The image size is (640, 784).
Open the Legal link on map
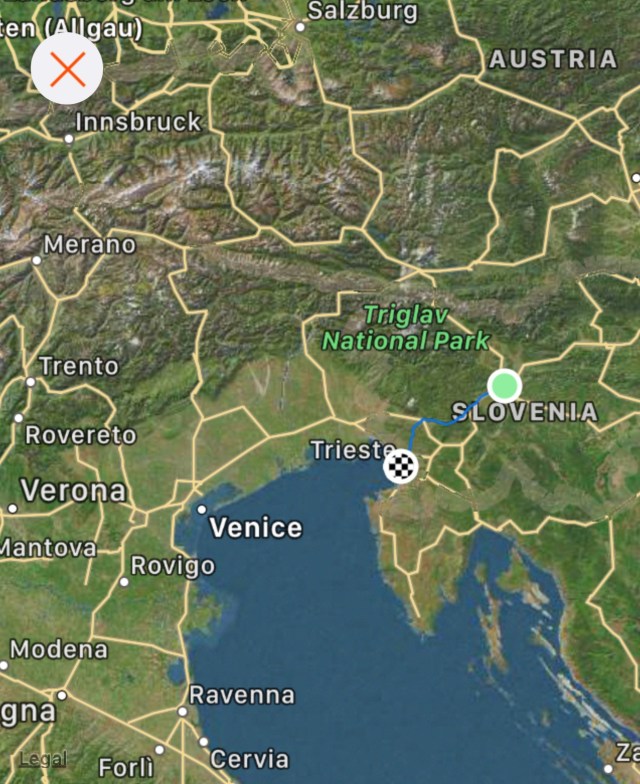[x=43, y=759]
